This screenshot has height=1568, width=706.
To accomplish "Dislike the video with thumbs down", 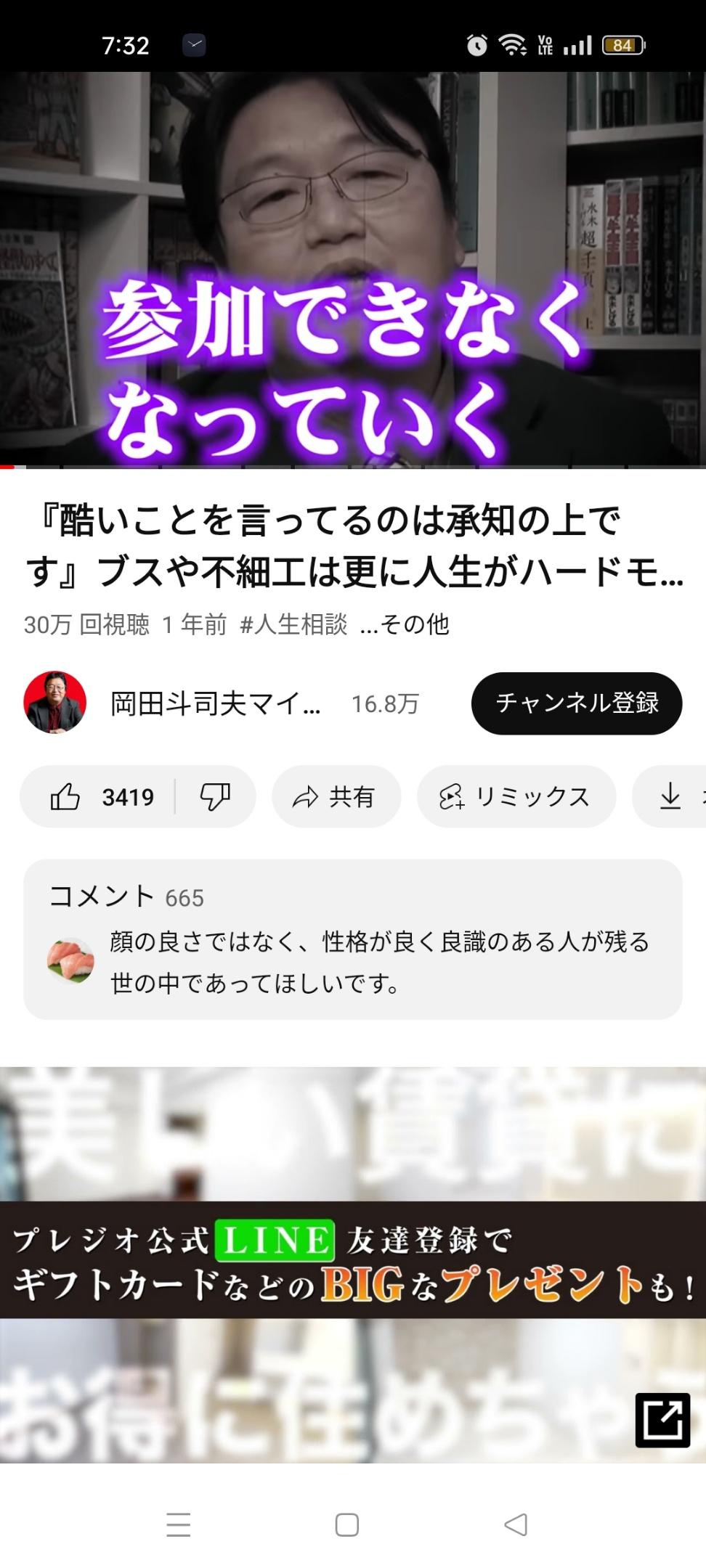I will pyautogui.click(x=215, y=797).
